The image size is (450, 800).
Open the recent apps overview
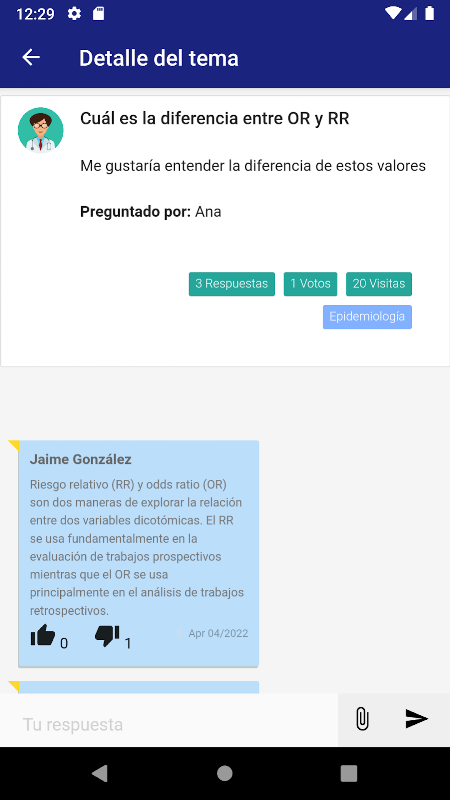pos(349,773)
